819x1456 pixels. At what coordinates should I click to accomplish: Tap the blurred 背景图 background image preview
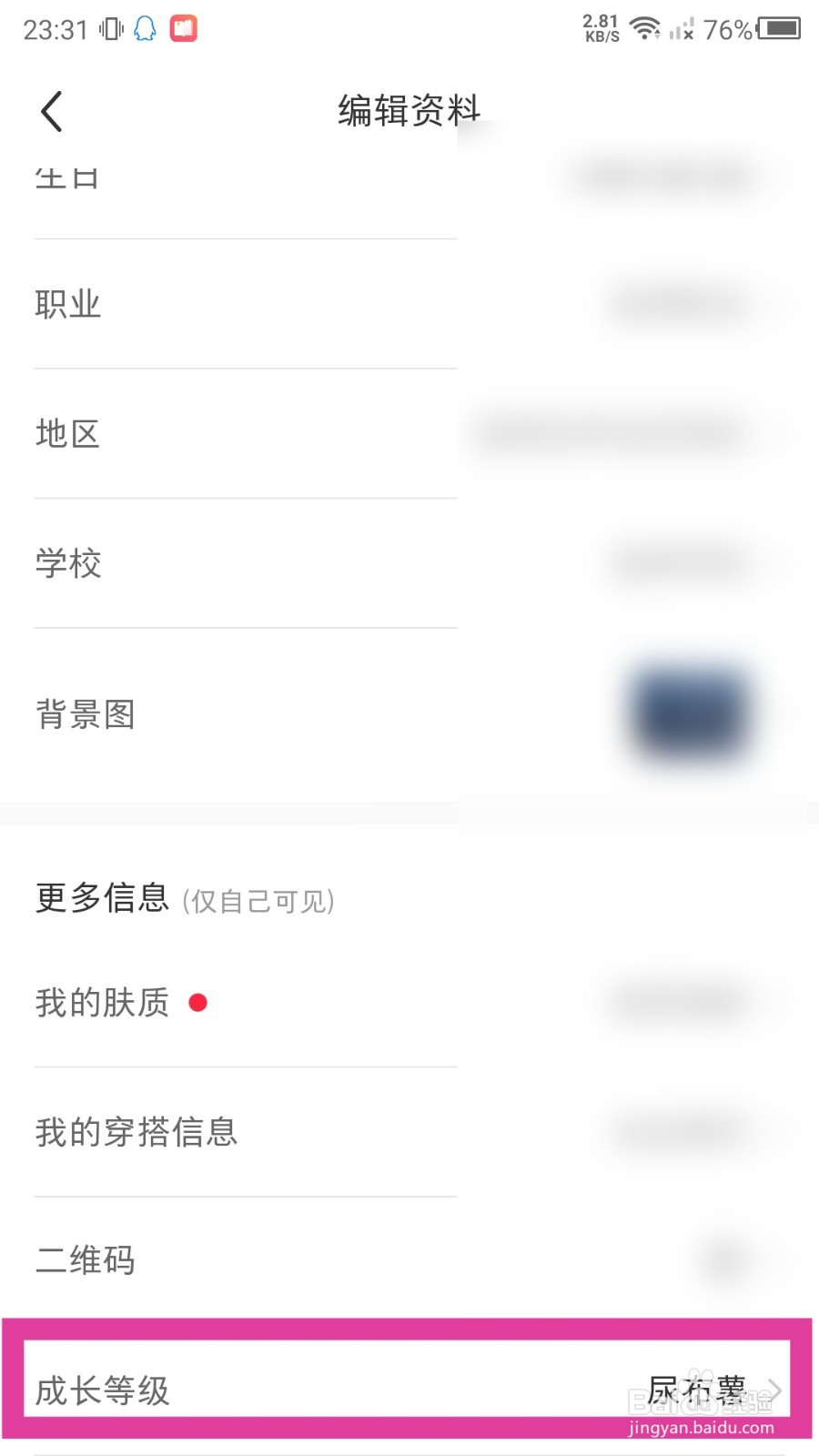690,713
